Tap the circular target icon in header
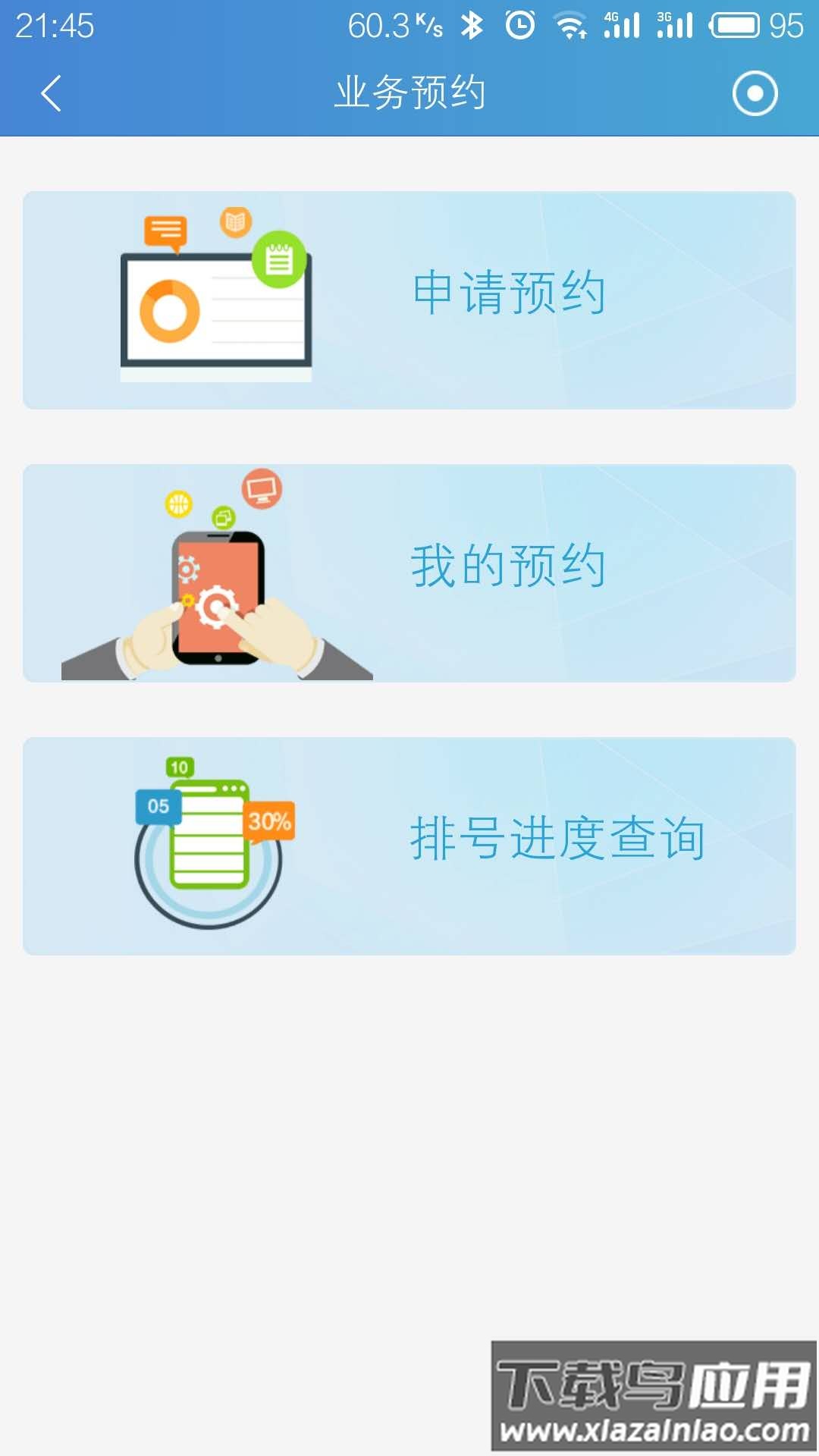The image size is (819, 1456). point(755,93)
